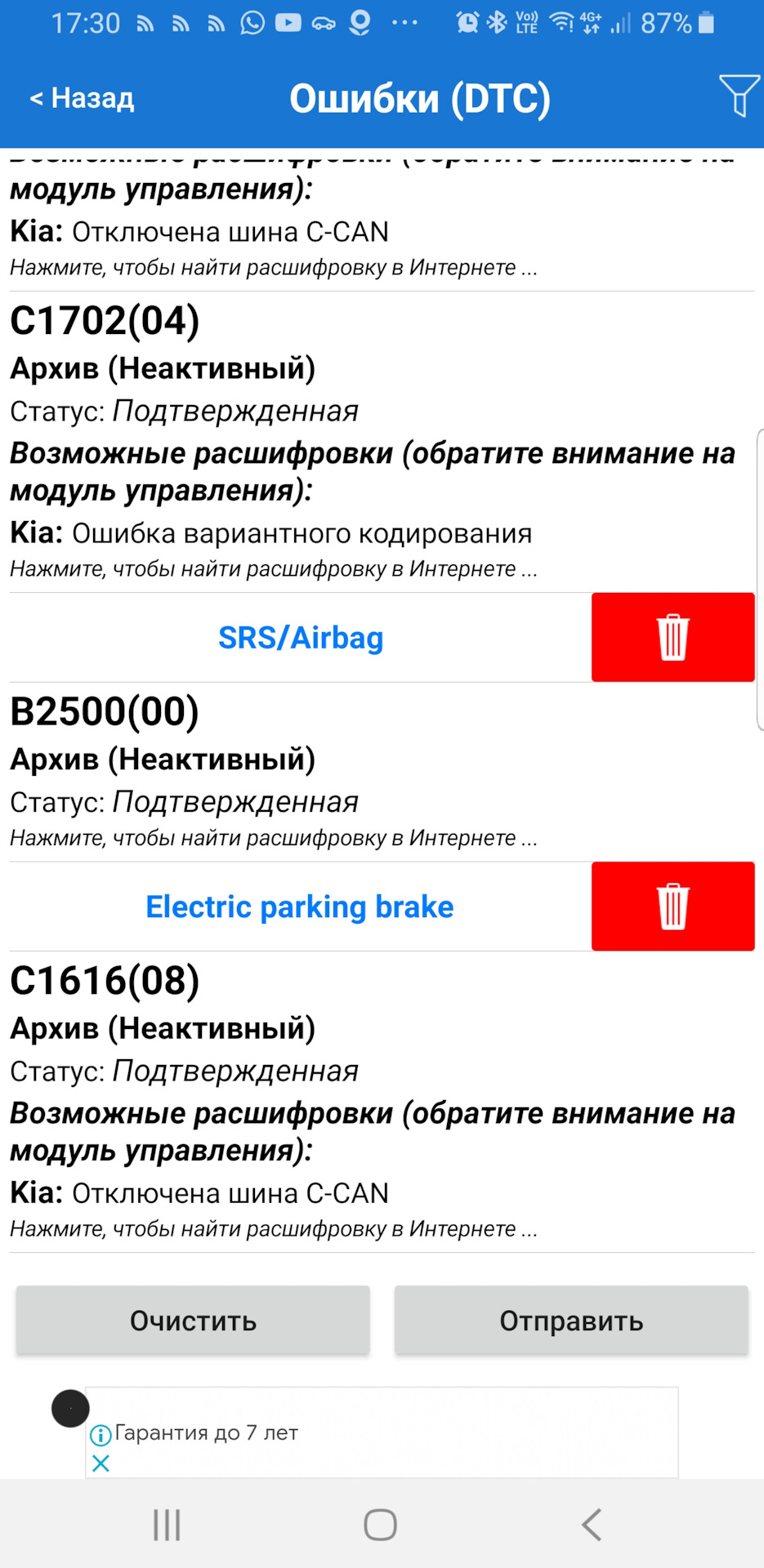Tap the Очистить button
The height and width of the screenshot is (1568, 764).
pos(191,1320)
